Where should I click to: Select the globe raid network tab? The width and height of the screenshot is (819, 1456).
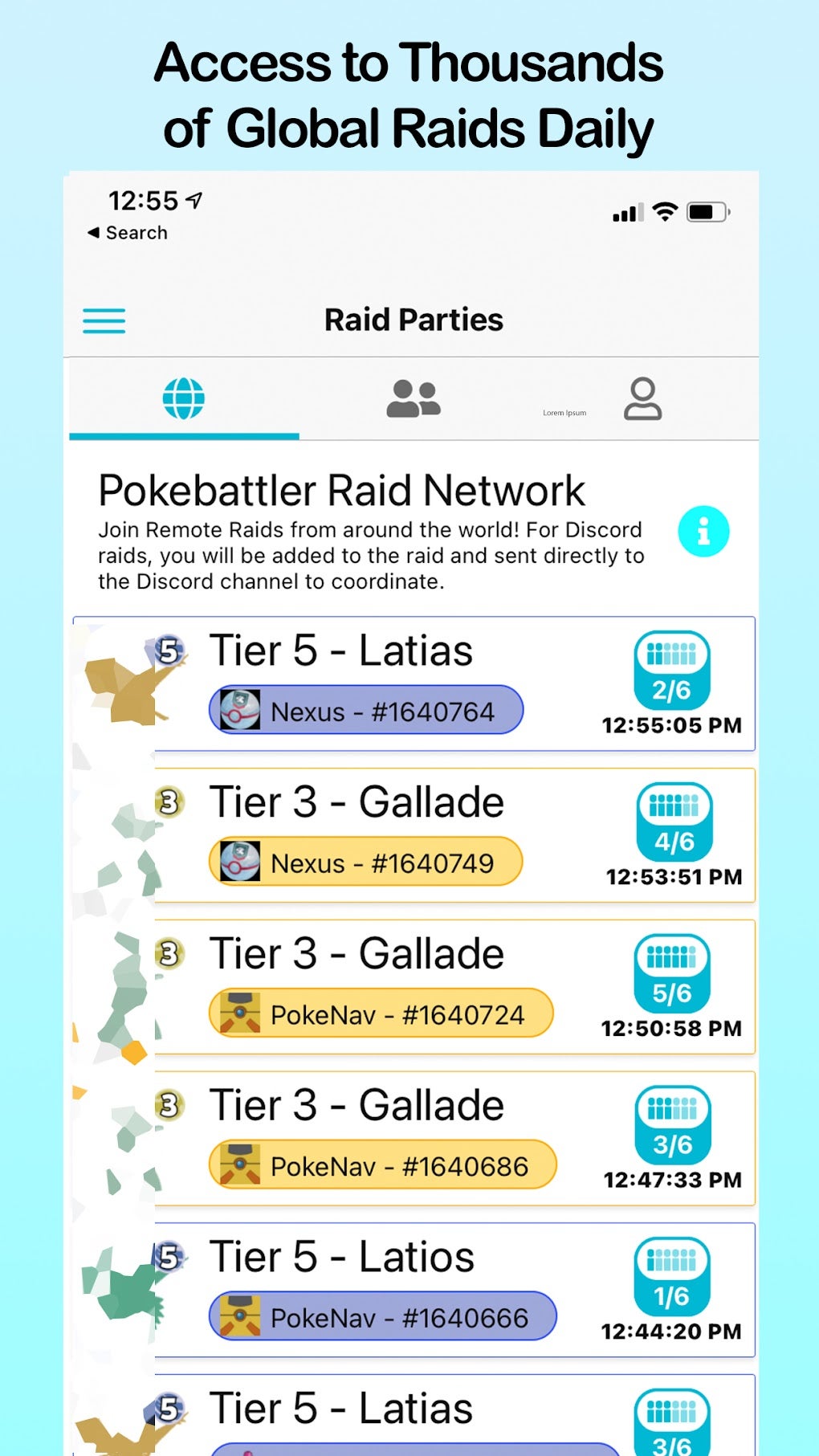click(x=184, y=399)
